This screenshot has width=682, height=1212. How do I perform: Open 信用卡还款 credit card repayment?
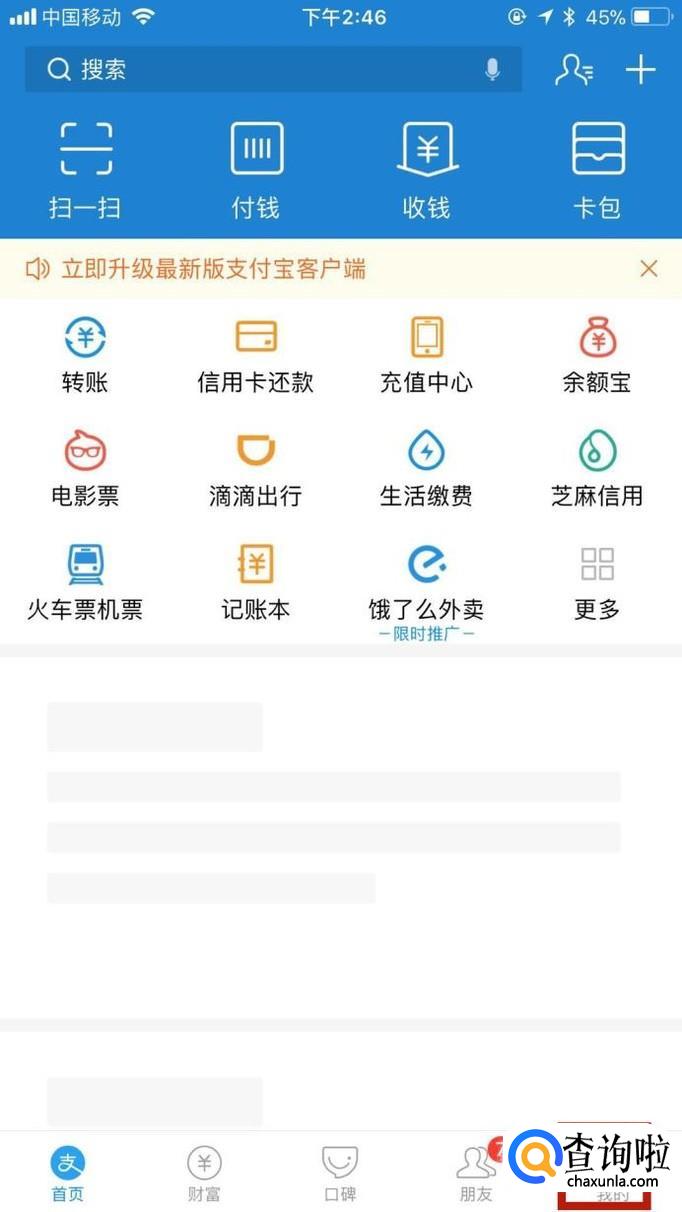(256, 355)
